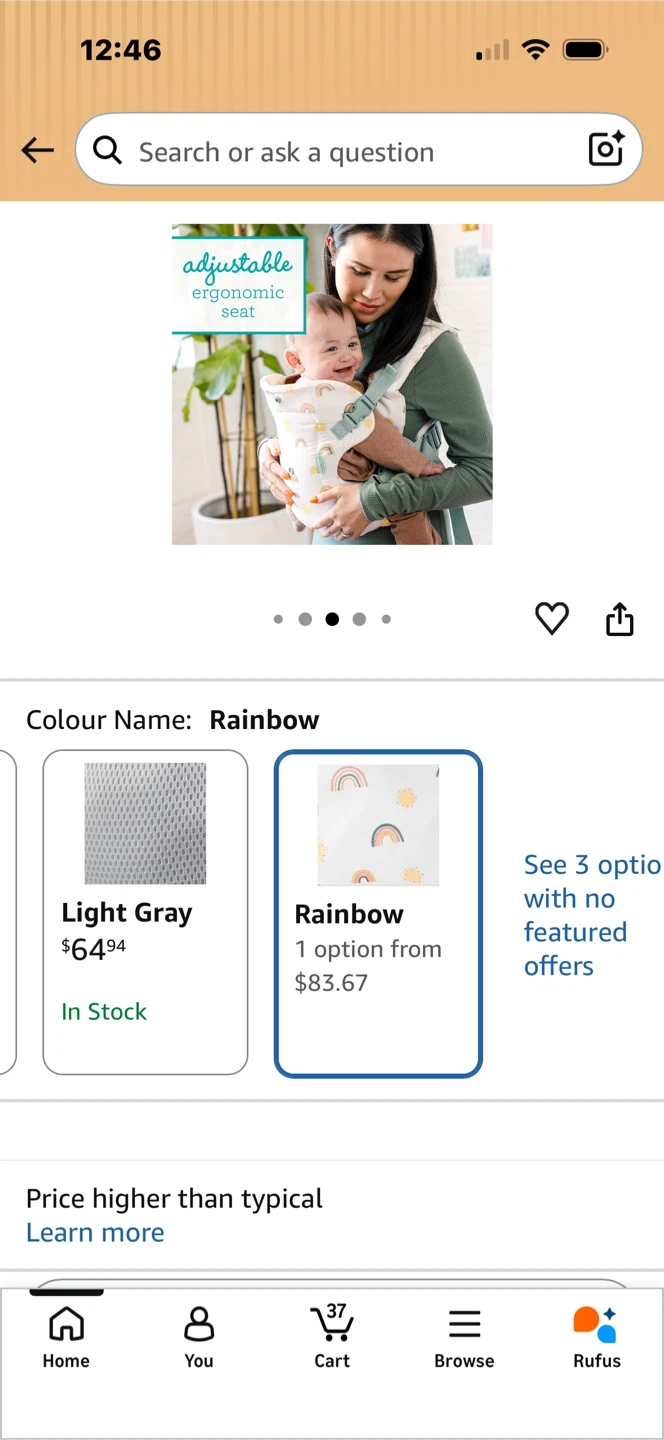Open the baby carrier product image
The height and width of the screenshot is (1440, 664).
332,384
